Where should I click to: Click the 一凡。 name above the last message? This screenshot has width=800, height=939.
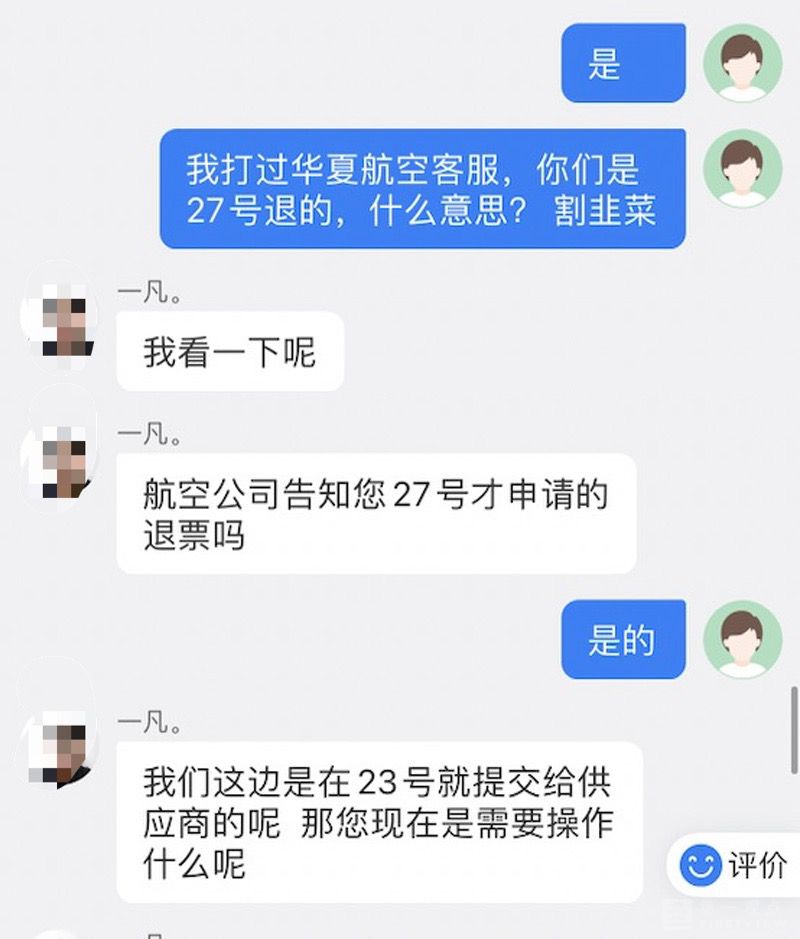150,721
